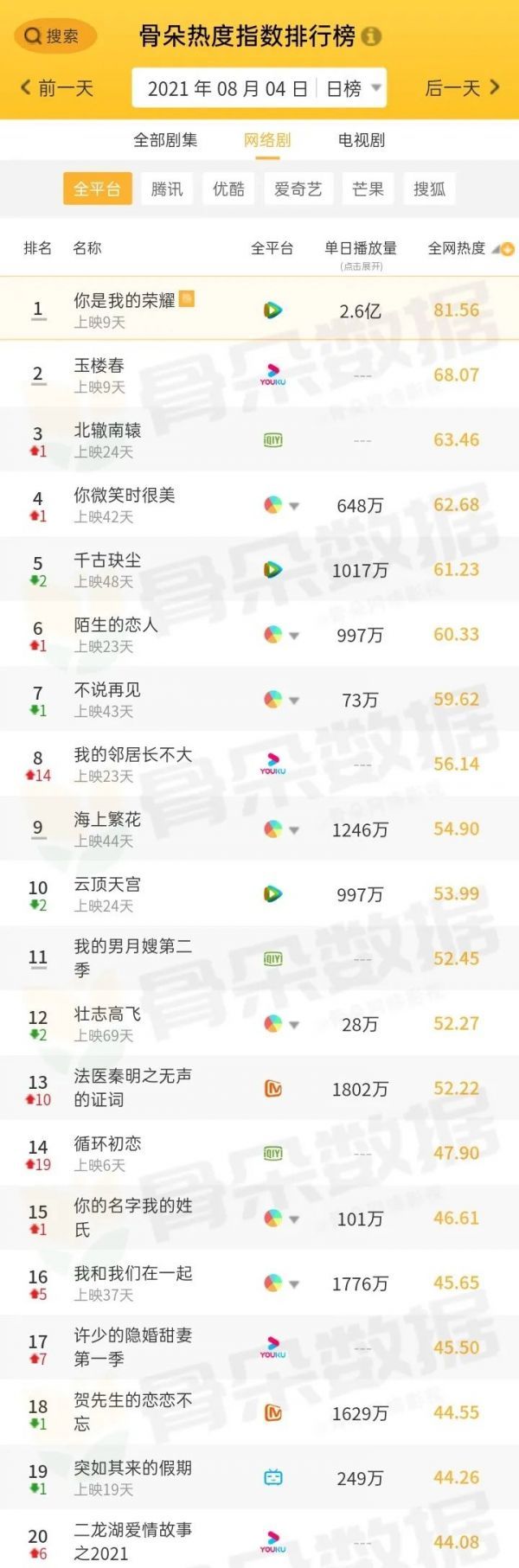Expand platforms for 你微笑时很美
Screen dimensions: 519x1568
coord(294,506)
